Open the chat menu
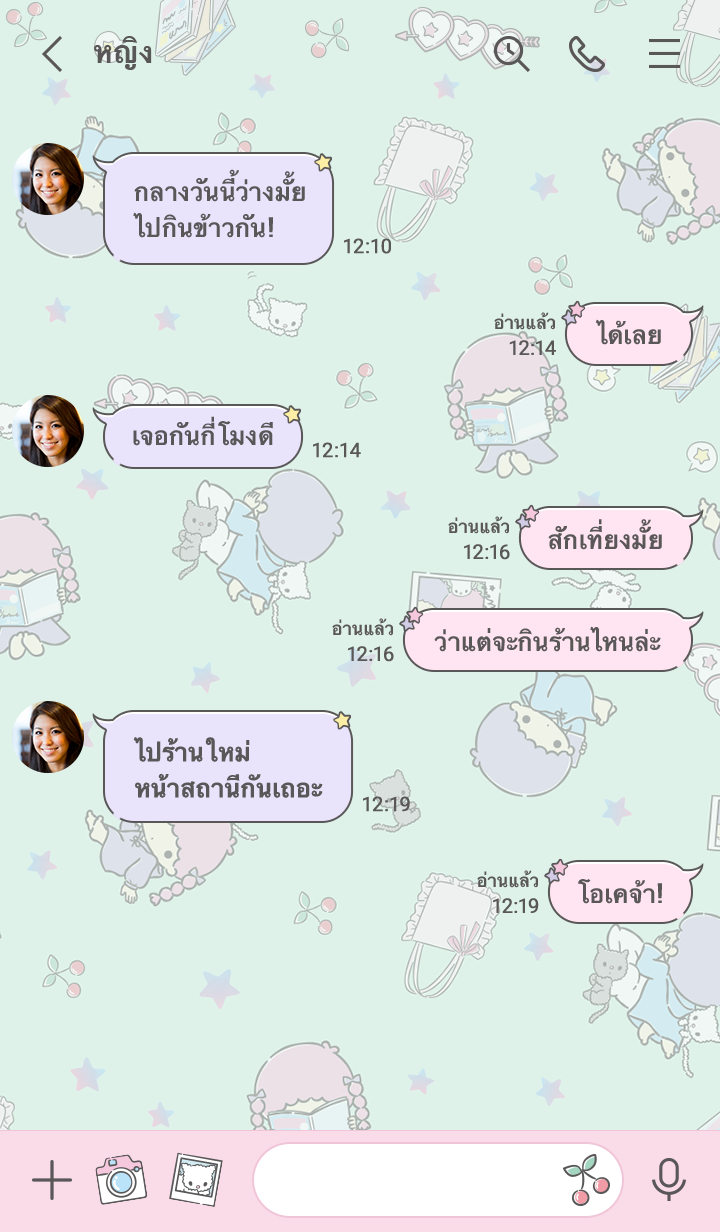Image resolution: width=720 pixels, height=1232 pixels. click(664, 54)
